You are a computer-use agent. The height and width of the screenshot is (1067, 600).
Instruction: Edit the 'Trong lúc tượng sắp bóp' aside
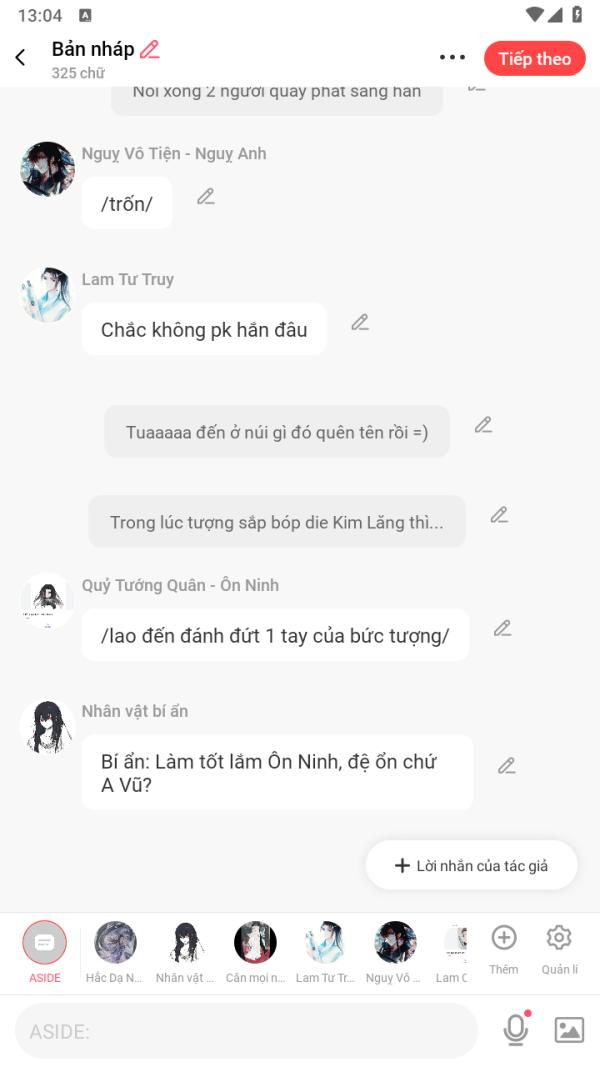(x=499, y=515)
